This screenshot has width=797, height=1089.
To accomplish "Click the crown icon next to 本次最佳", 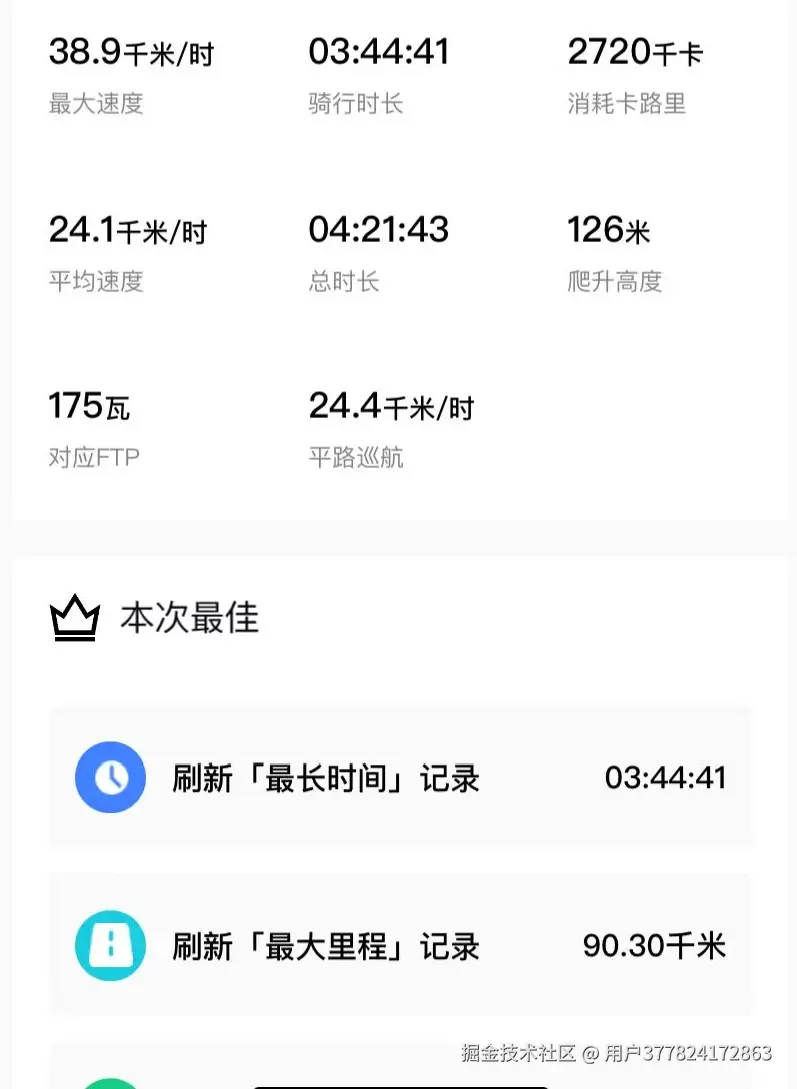I will (75, 619).
